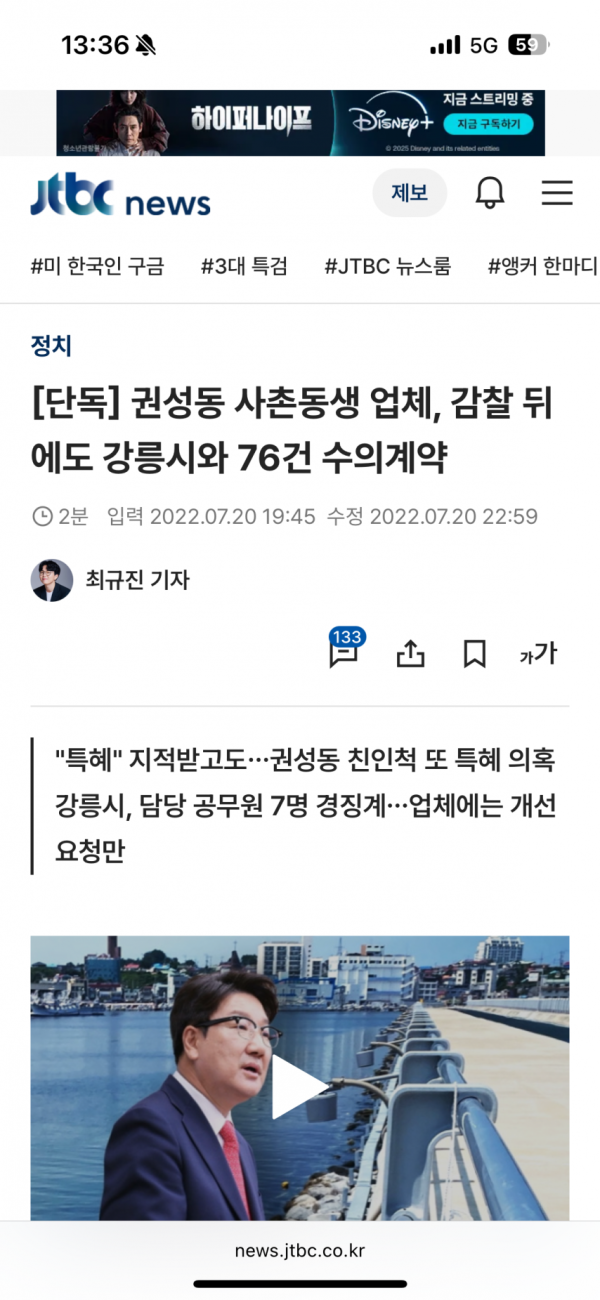The width and height of the screenshot is (600, 1300).
Task: Select the #3대 특검 hashtag
Action: coord(244,266)
